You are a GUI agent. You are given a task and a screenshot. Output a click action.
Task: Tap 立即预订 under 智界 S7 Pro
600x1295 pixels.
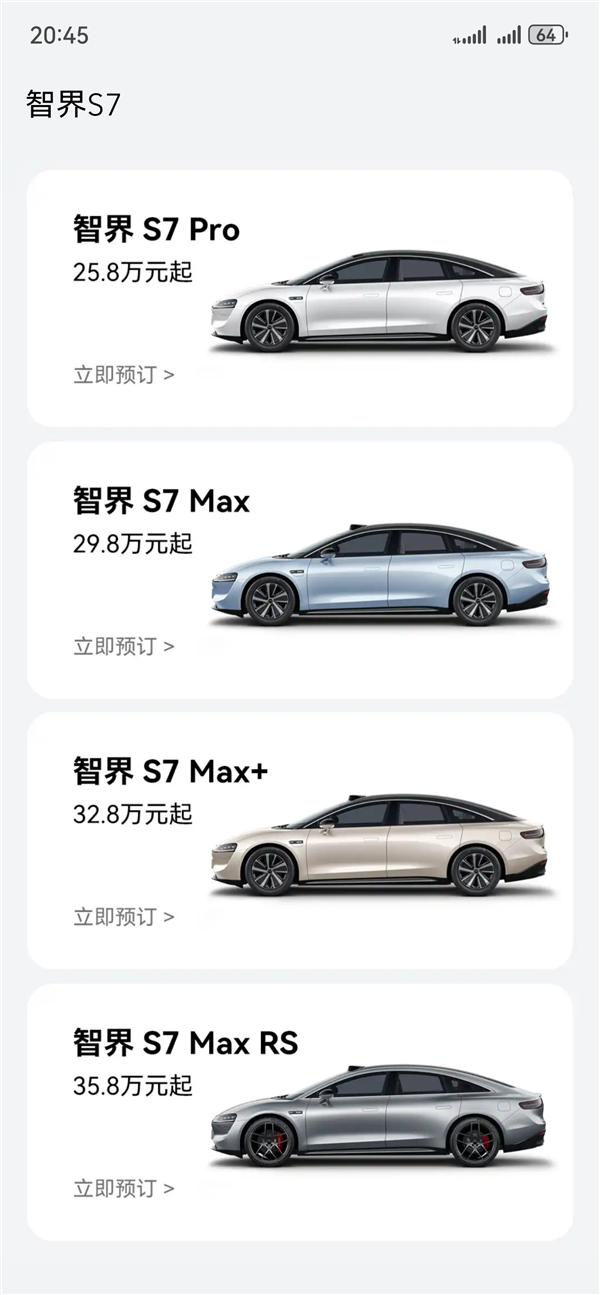pos(123,375)
